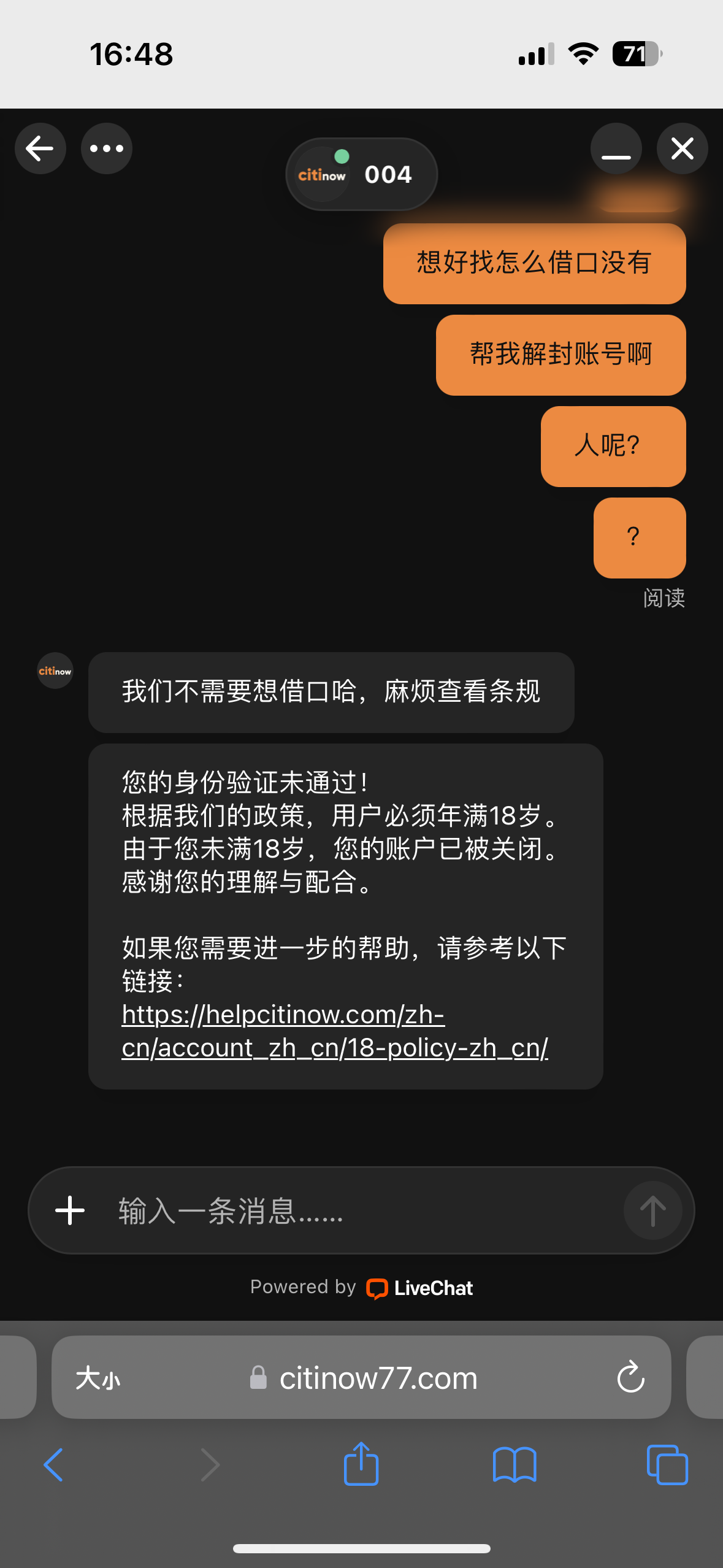Open the chat options three-dot menu

pyautogui.click(x=107, y=148)
